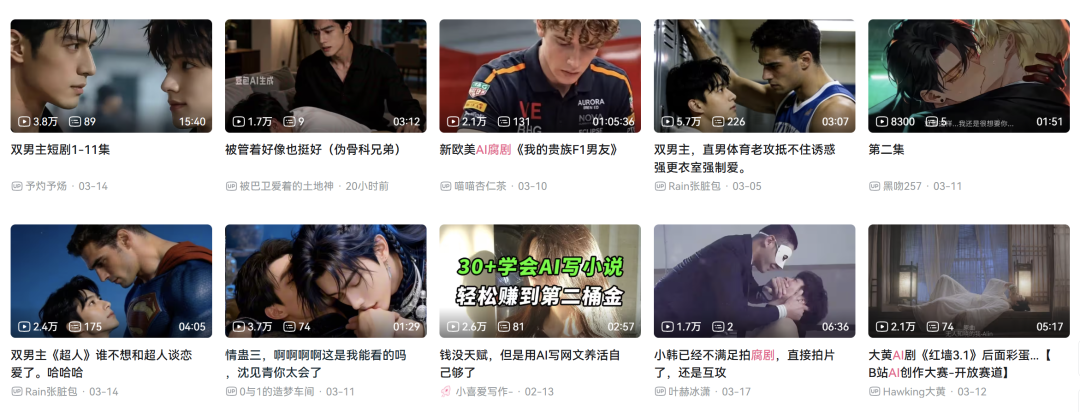Visit uploader 予灼予烁's profile
This screenshot has width=1080, height=412.
(x=46, y=186)
